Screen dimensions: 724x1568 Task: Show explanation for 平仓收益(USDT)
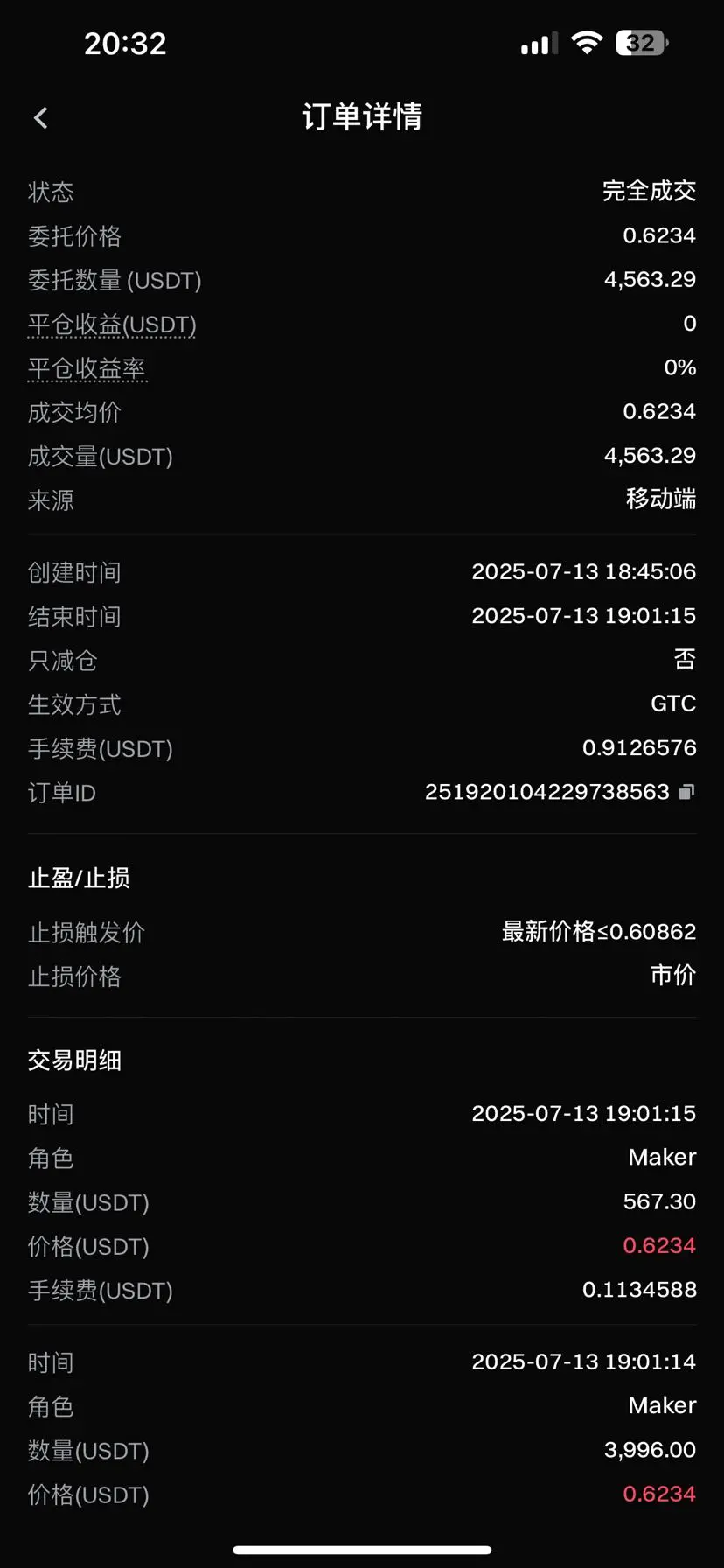[x=112, y=325]
